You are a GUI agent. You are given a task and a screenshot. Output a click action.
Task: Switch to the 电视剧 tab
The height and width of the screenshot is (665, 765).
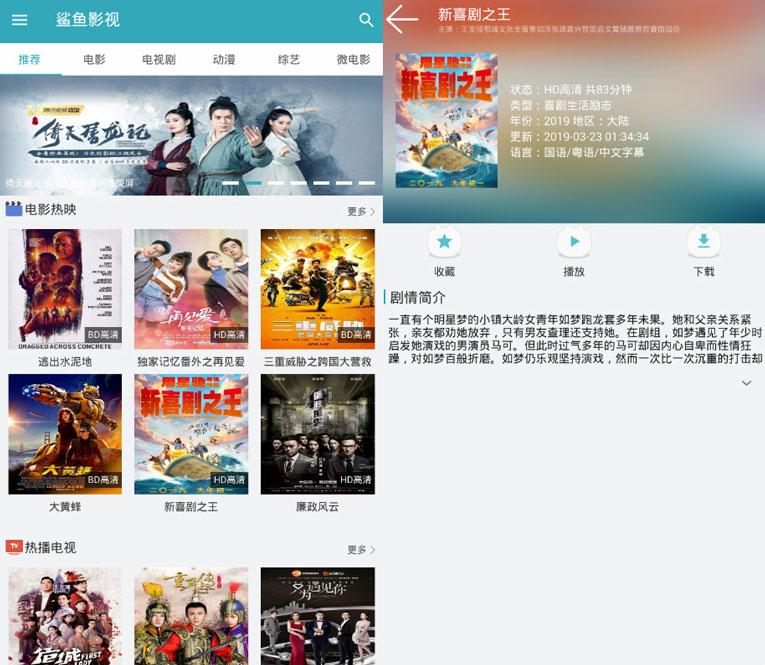coord(159,60)
